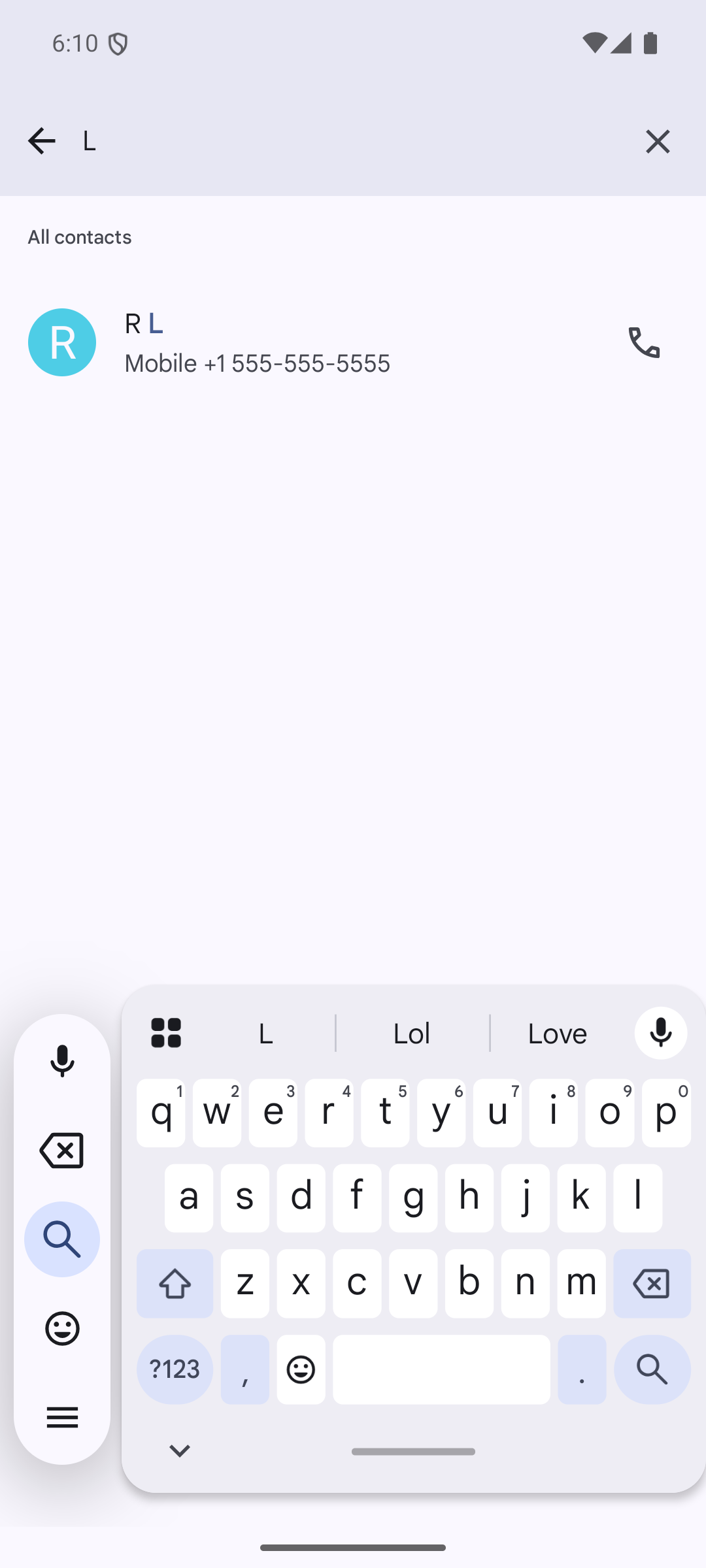706x1568 pixels.
Task: Tap the side panel microphone icon
Action: tap(62, 1061)
